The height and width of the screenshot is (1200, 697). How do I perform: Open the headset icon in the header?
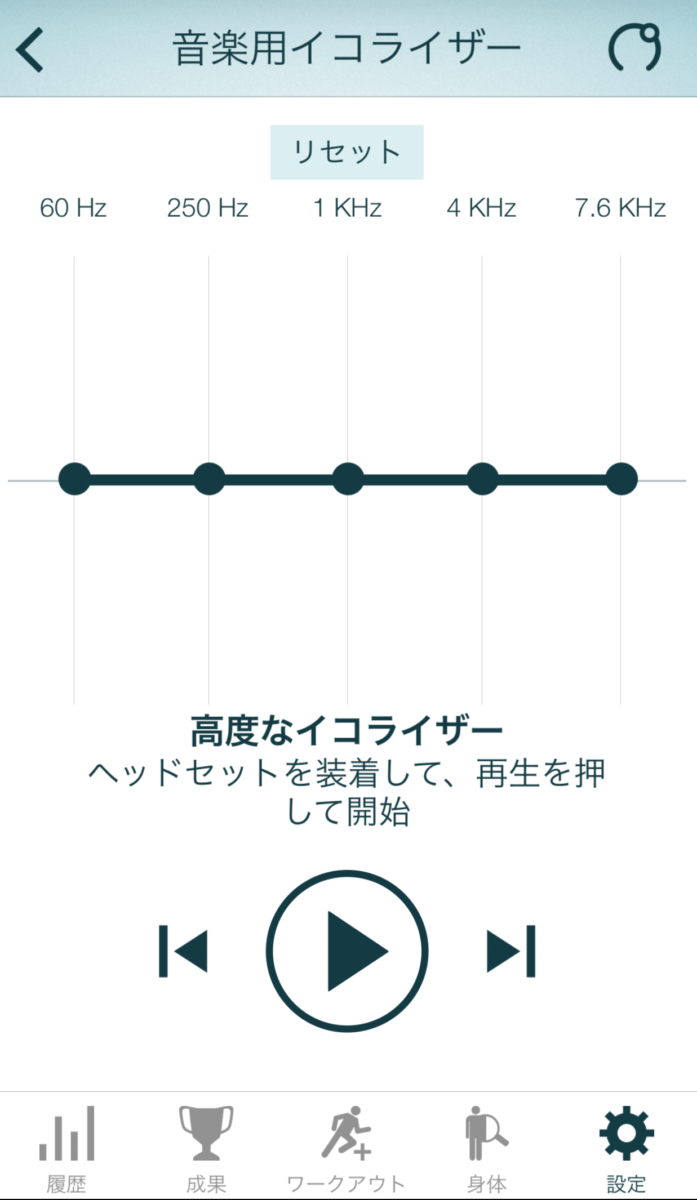point(636,48)
